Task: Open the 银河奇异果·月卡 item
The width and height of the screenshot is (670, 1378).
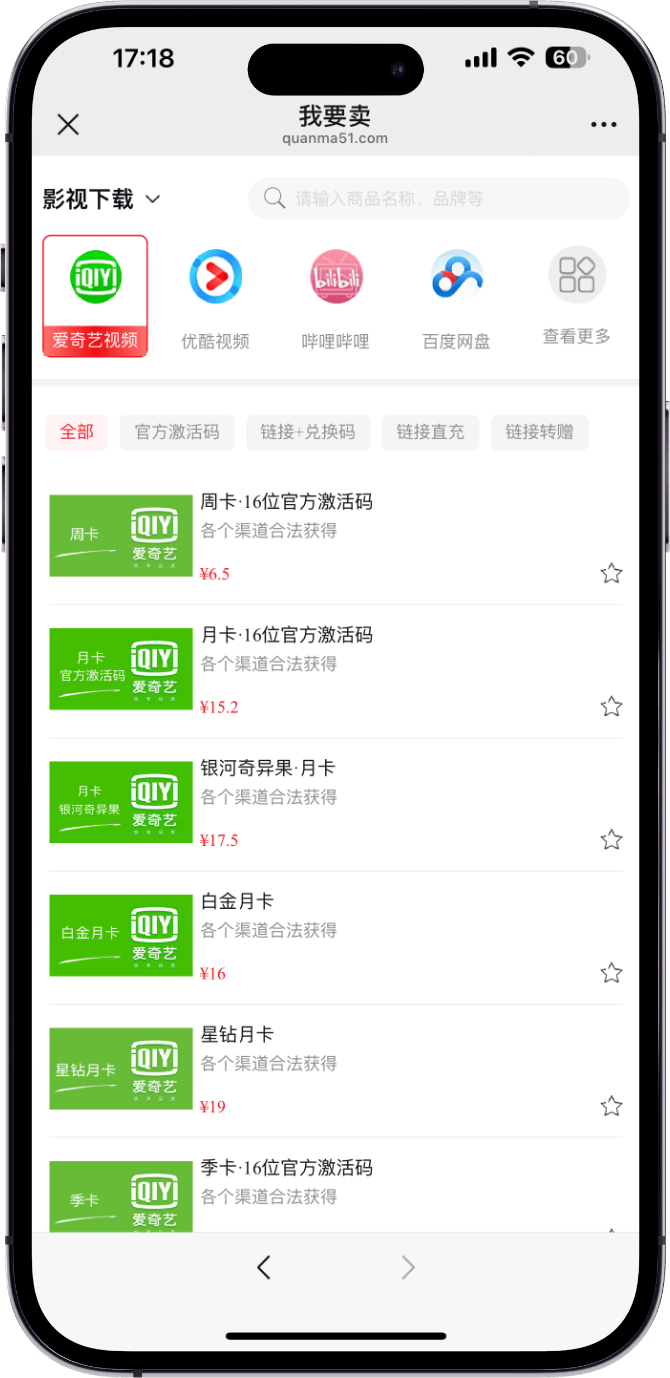Action: (335, 804)
